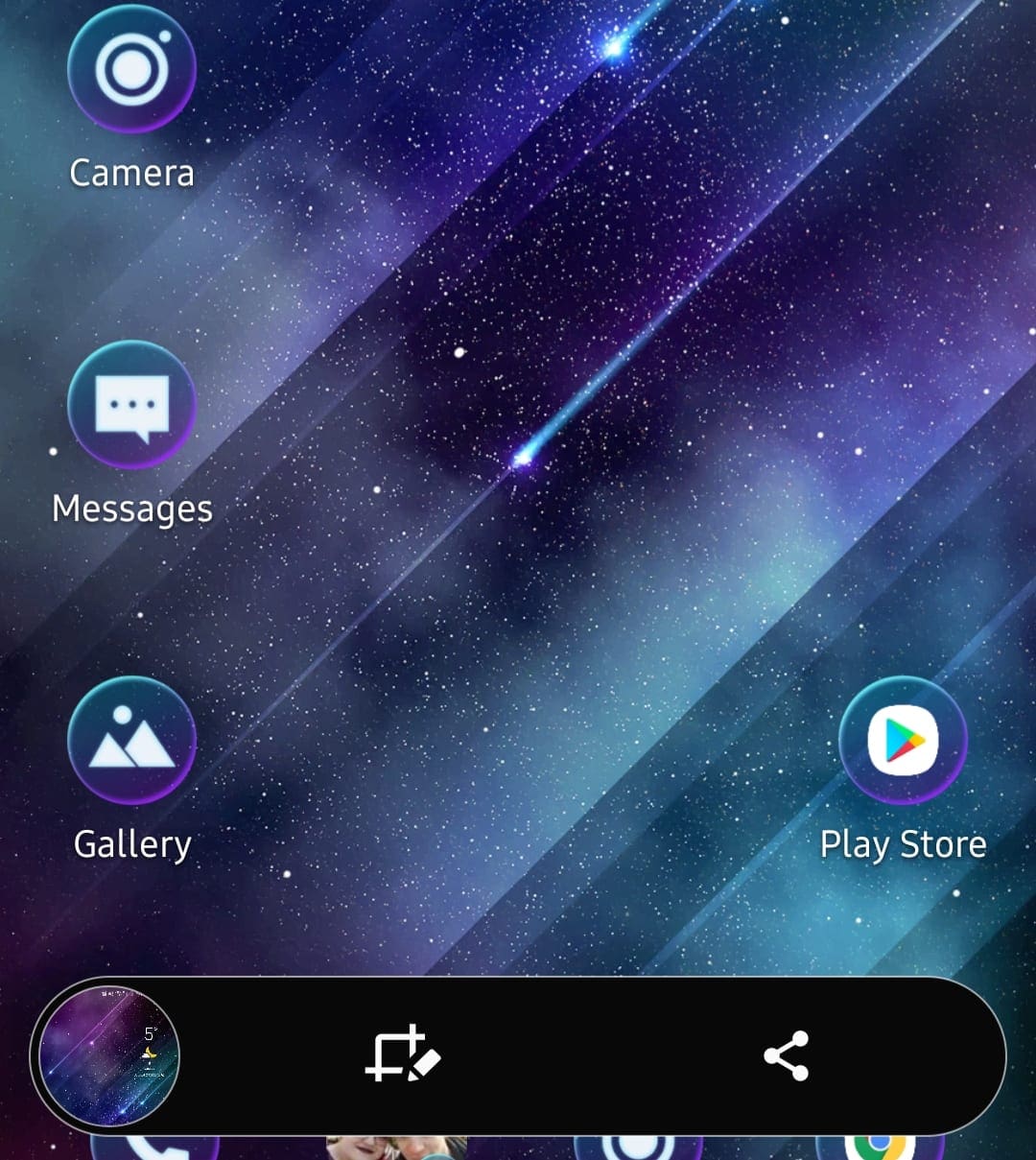Launch the Play Store
Image resolution: width=1036 pixels, height=1160 pixels.
tap(902, 741)
